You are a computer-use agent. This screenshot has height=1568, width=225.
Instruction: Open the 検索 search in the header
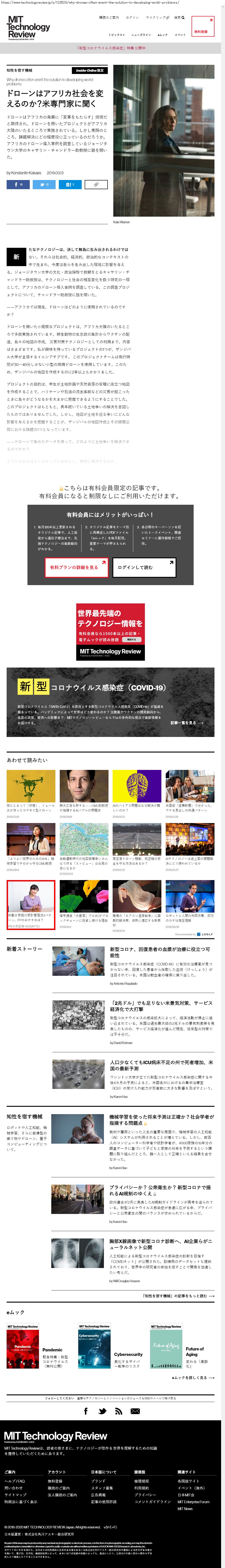179,18
